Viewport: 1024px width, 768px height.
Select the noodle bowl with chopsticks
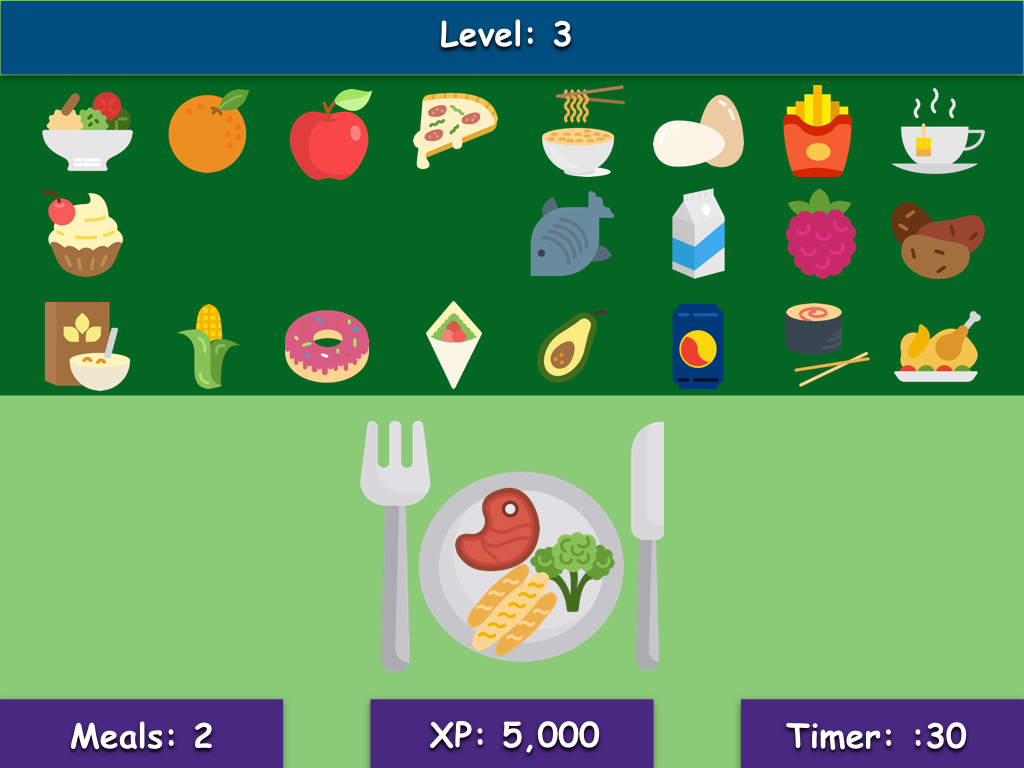pyautogui.click(x=578, y=135)
